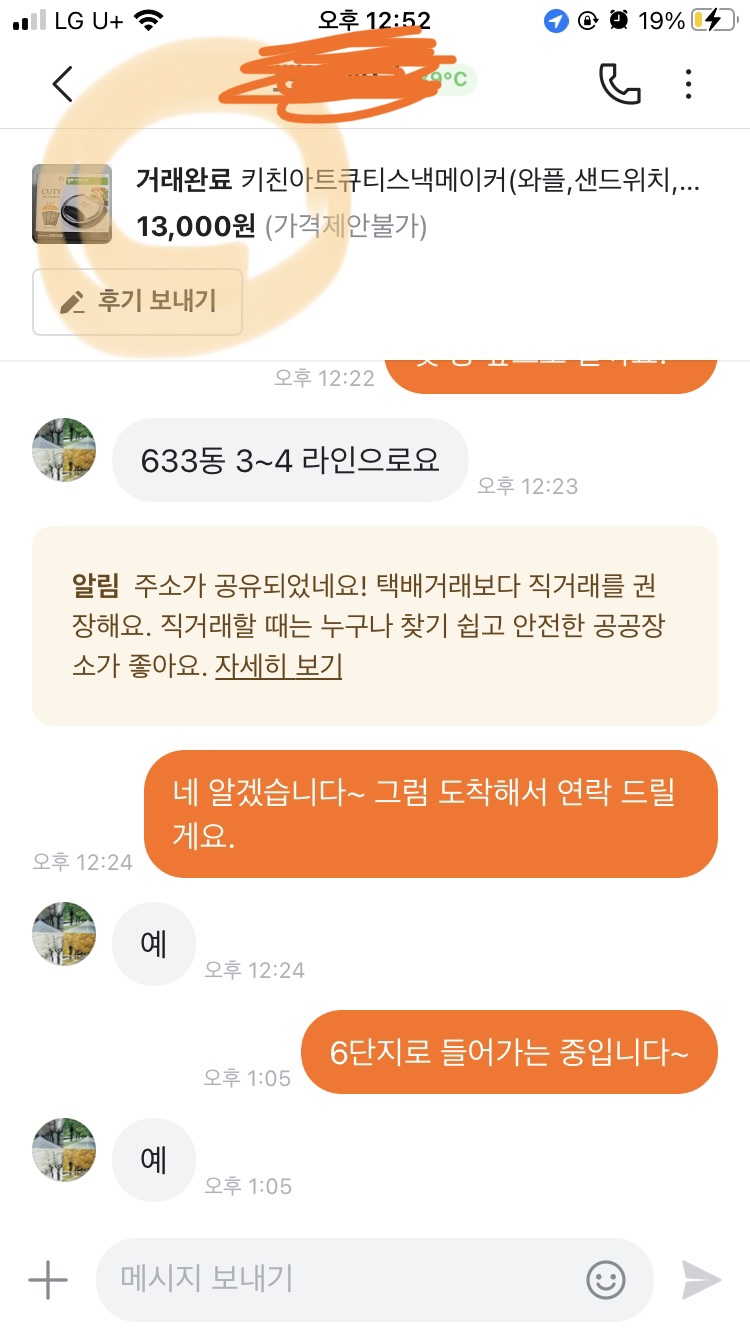The image size is (750, 1334).
Task: Open the 자세히 보기 link in the notice
Action: point(278,667)
